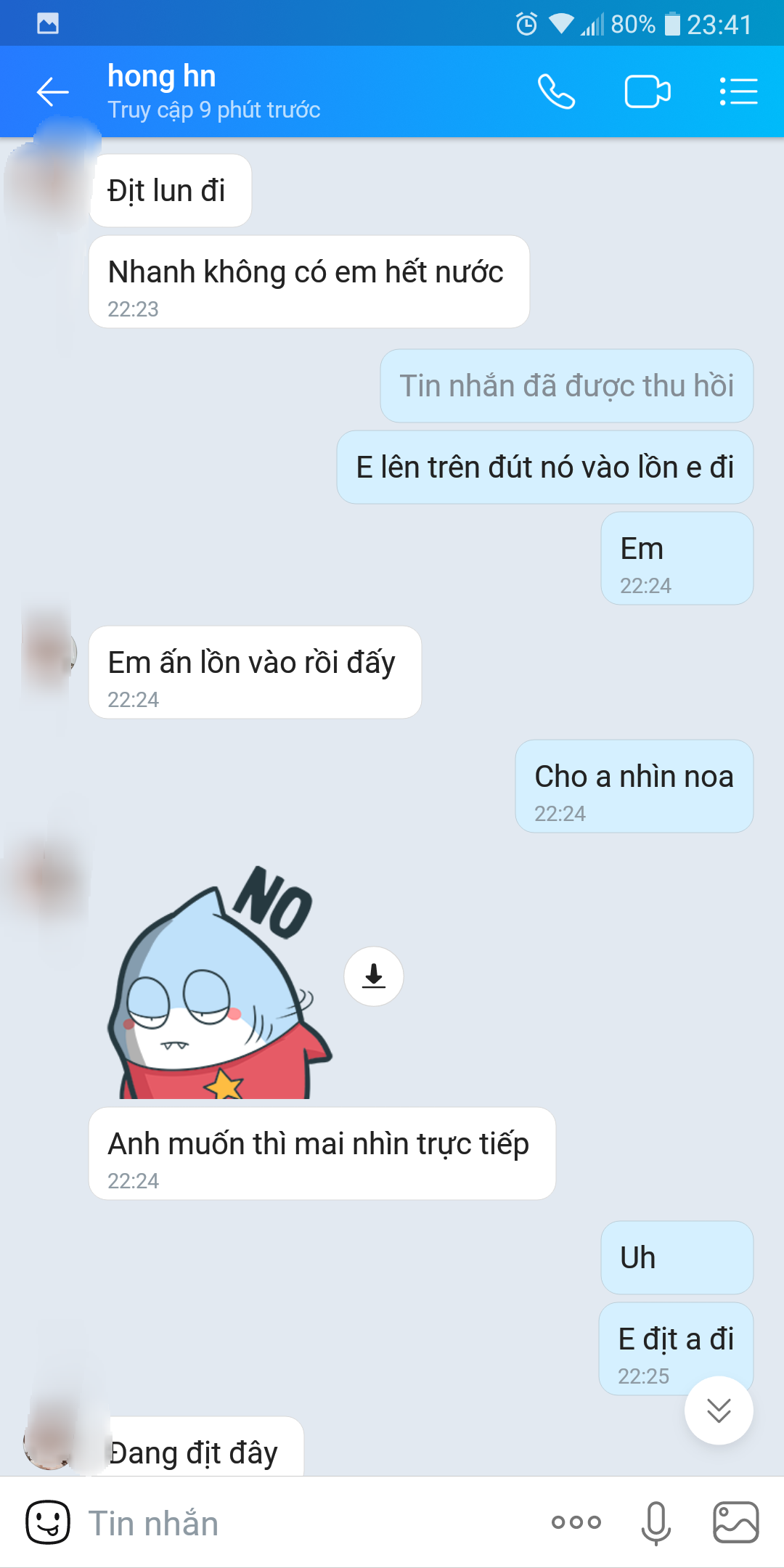
Task: Jump to latest messages with double chevron
Action: click(x=719, y=1410)
